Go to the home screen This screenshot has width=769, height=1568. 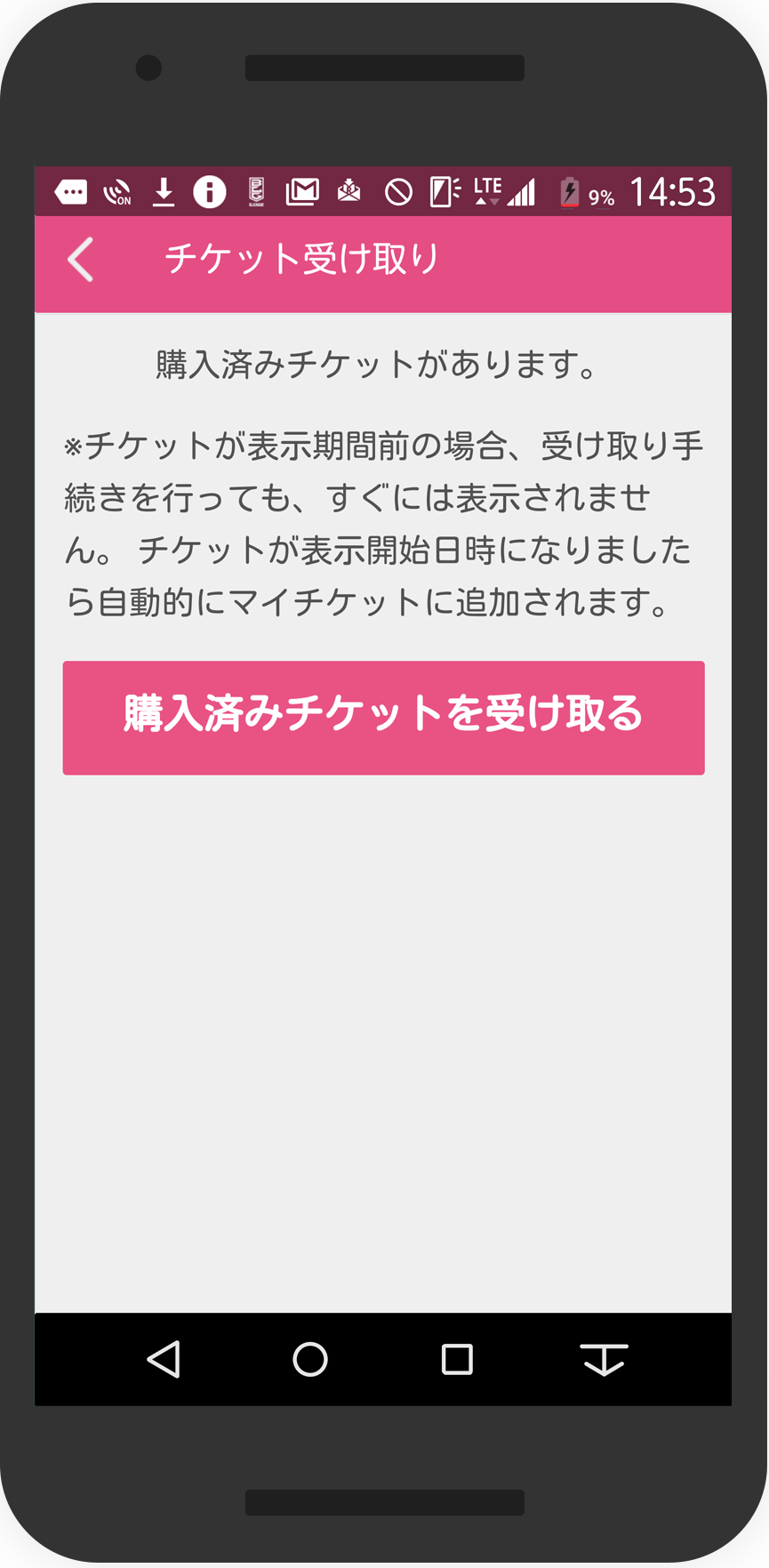point(310,1359)
